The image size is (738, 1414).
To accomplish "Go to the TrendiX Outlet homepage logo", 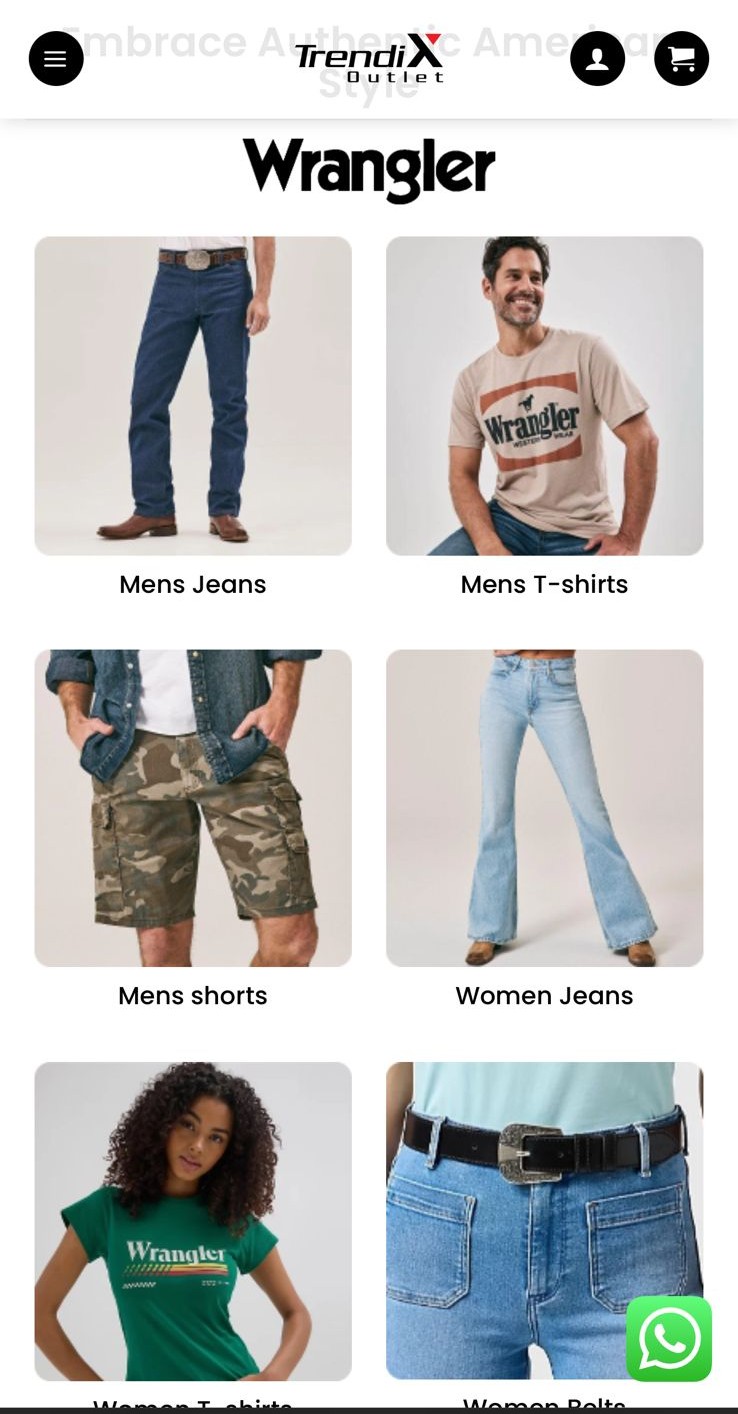I will [x=369, y=59].
